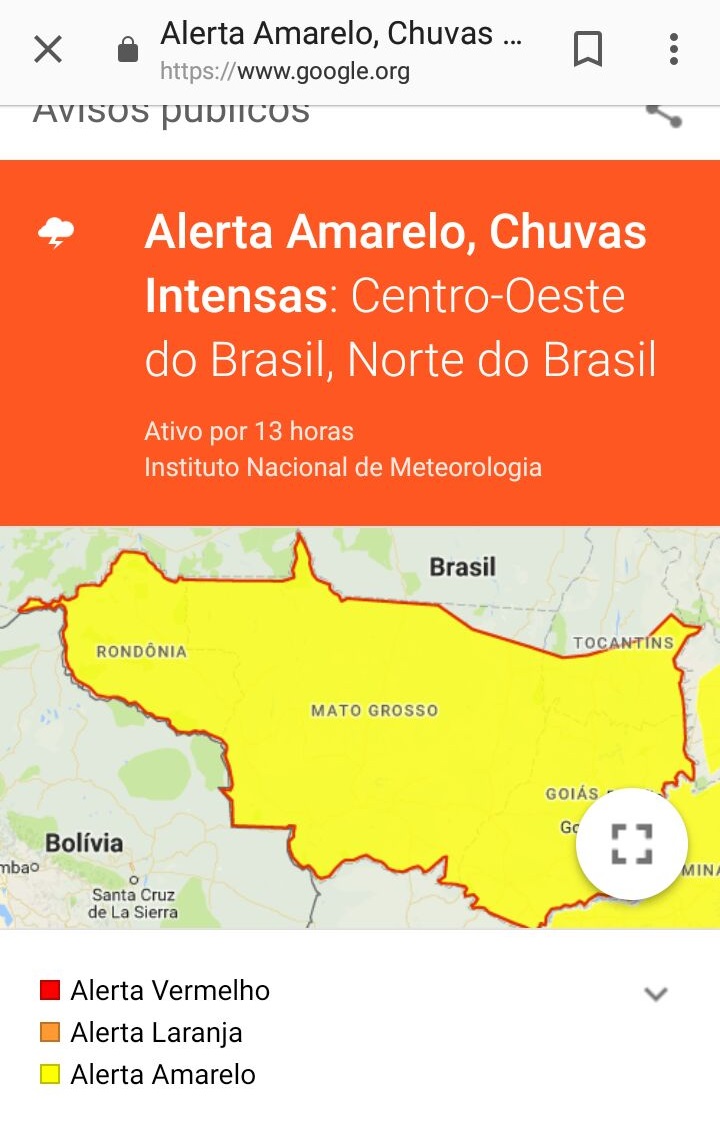Viewport: 720px width, 1122px height.
Task: Share the public alert
Action: click(663, 115)
